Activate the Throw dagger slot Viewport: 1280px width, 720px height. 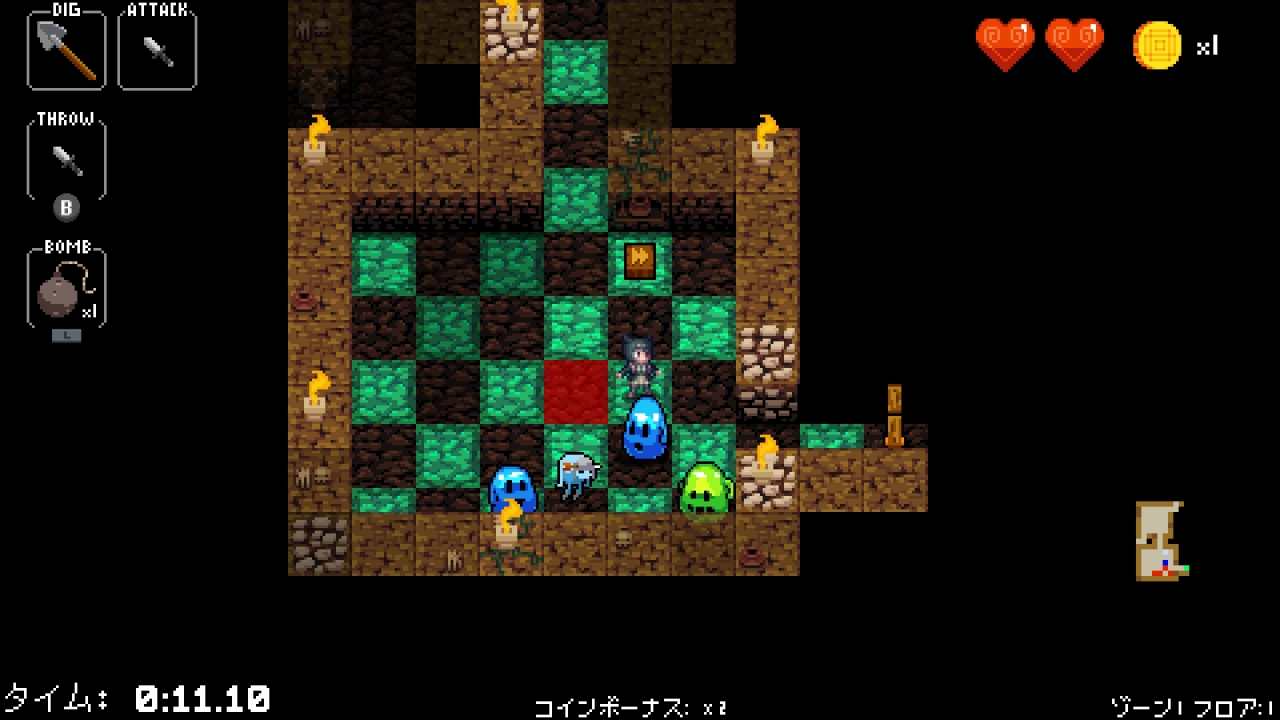click(x=66, y=160)
